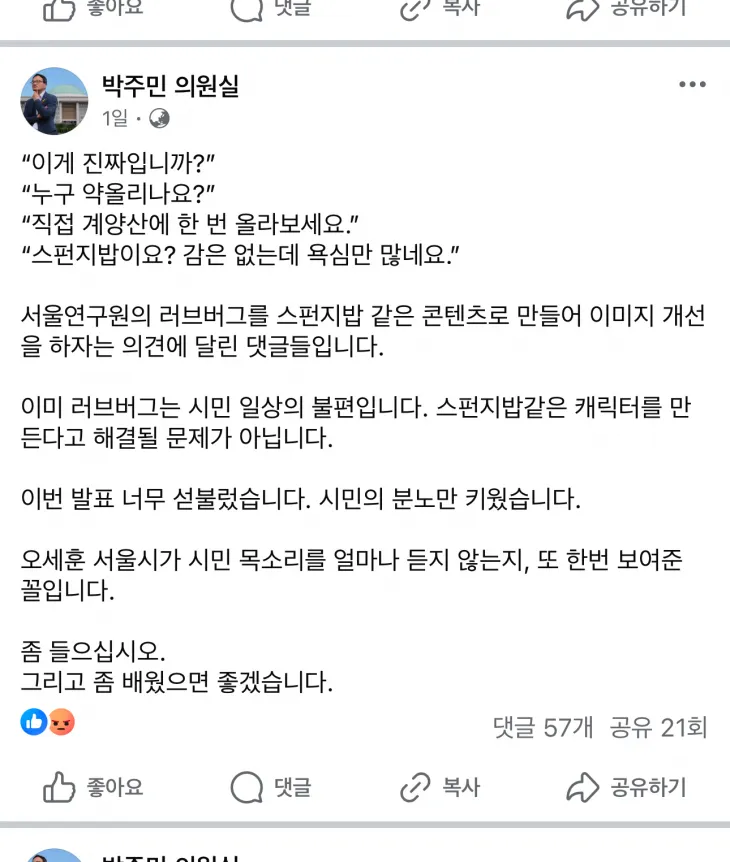
Task: Open 박주민 의원실's profile picture
Action: click(54, 101)
